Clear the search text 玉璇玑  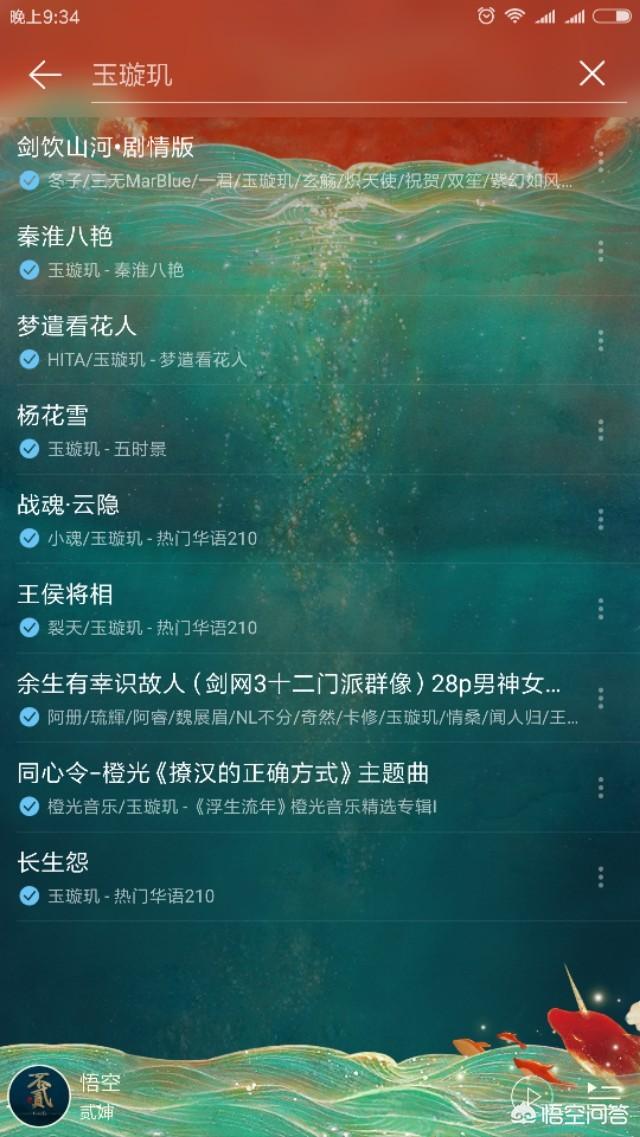(x=592, y=73)
